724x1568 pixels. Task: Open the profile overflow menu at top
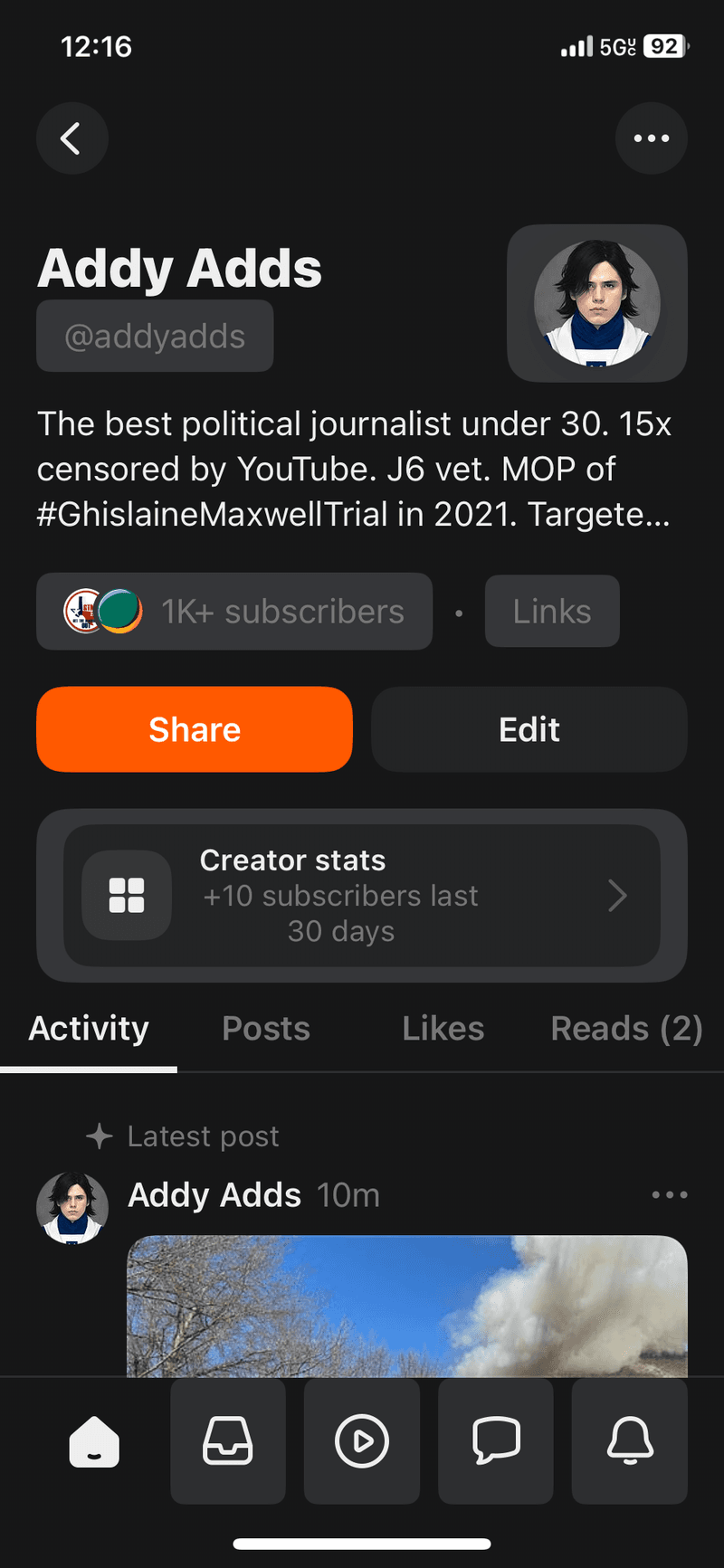pos(651,138)
